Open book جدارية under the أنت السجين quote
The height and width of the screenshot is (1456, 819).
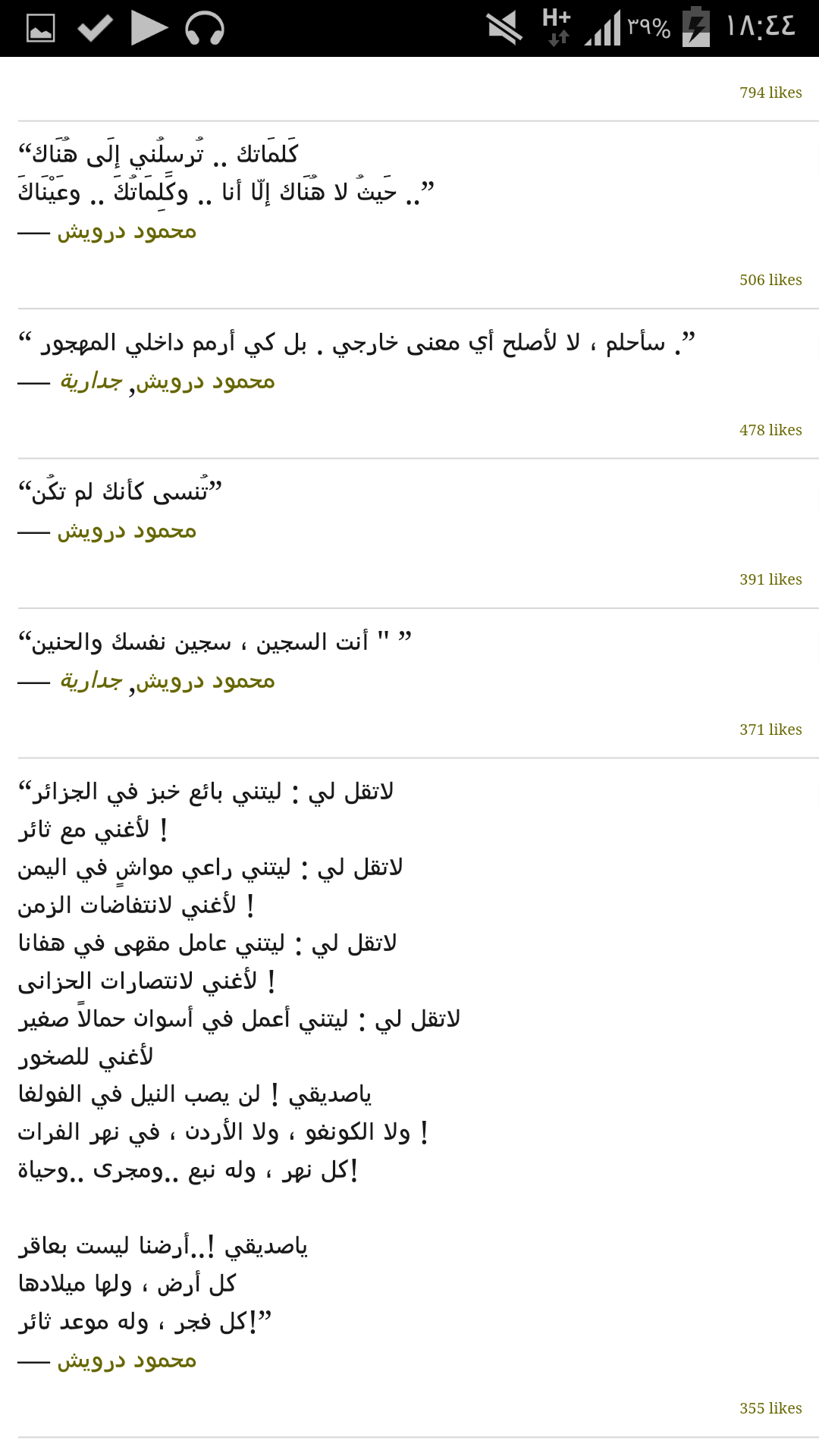pos(91,681)
